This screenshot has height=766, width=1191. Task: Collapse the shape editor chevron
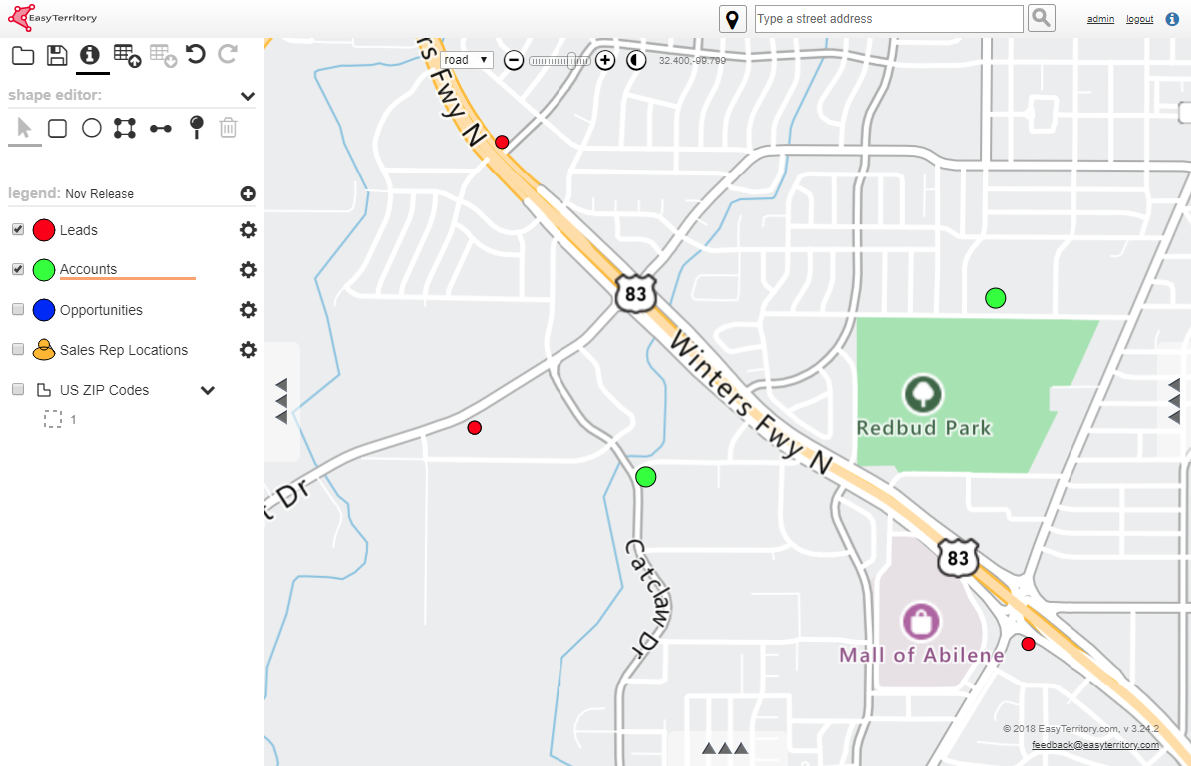(248, 97)
